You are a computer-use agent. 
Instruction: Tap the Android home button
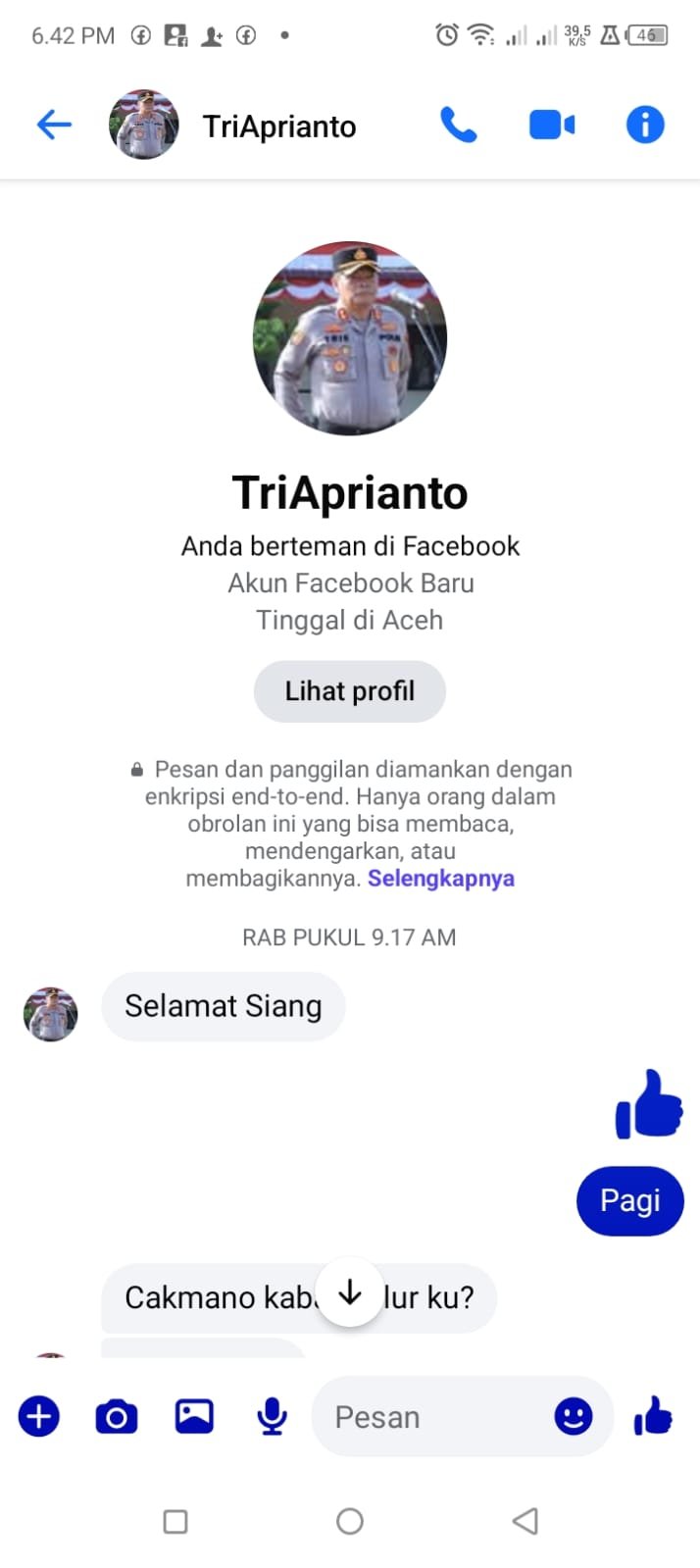click(350, 1521)
